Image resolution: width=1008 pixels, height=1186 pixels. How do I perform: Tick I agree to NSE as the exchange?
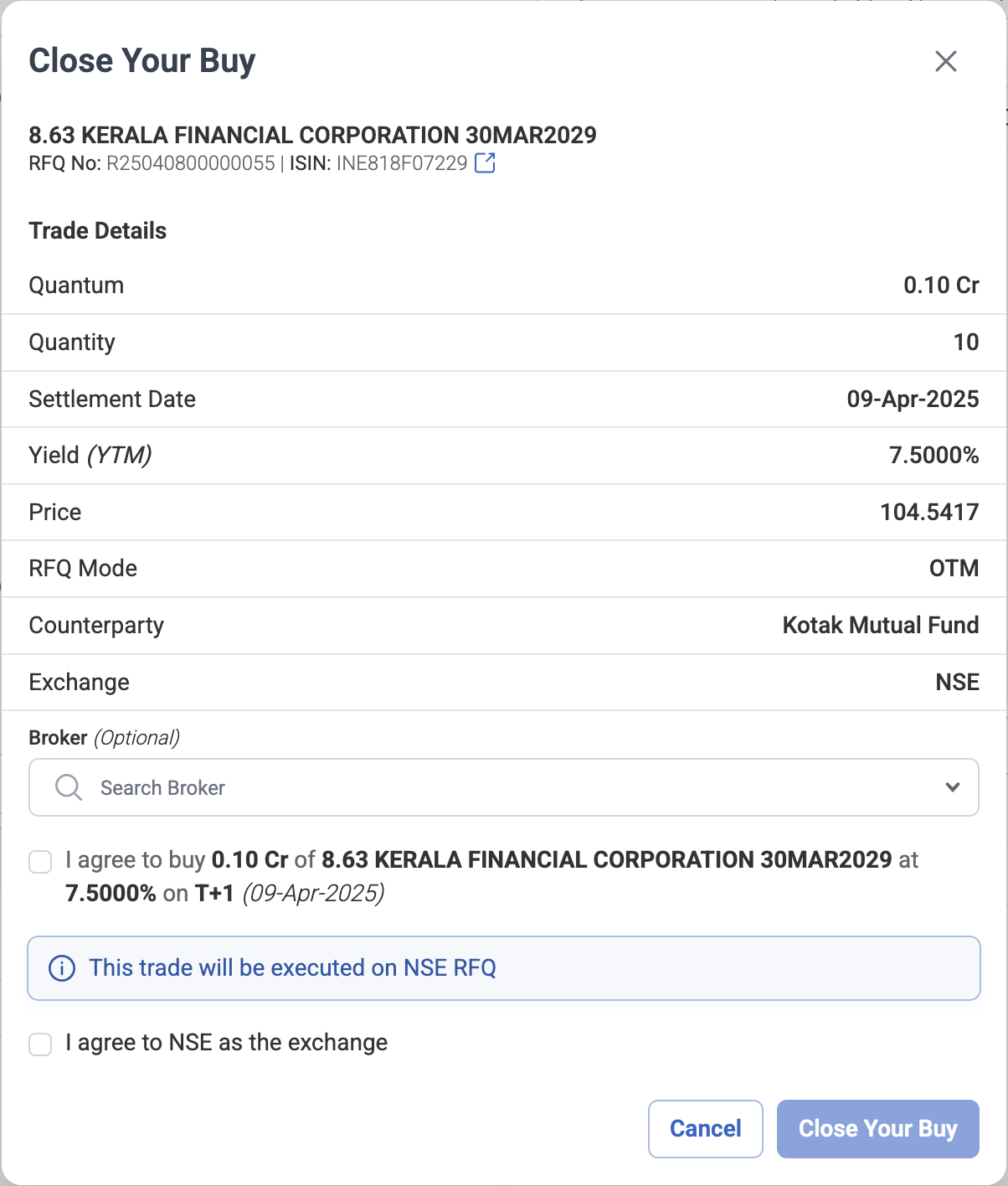[x=40, y=1044]
